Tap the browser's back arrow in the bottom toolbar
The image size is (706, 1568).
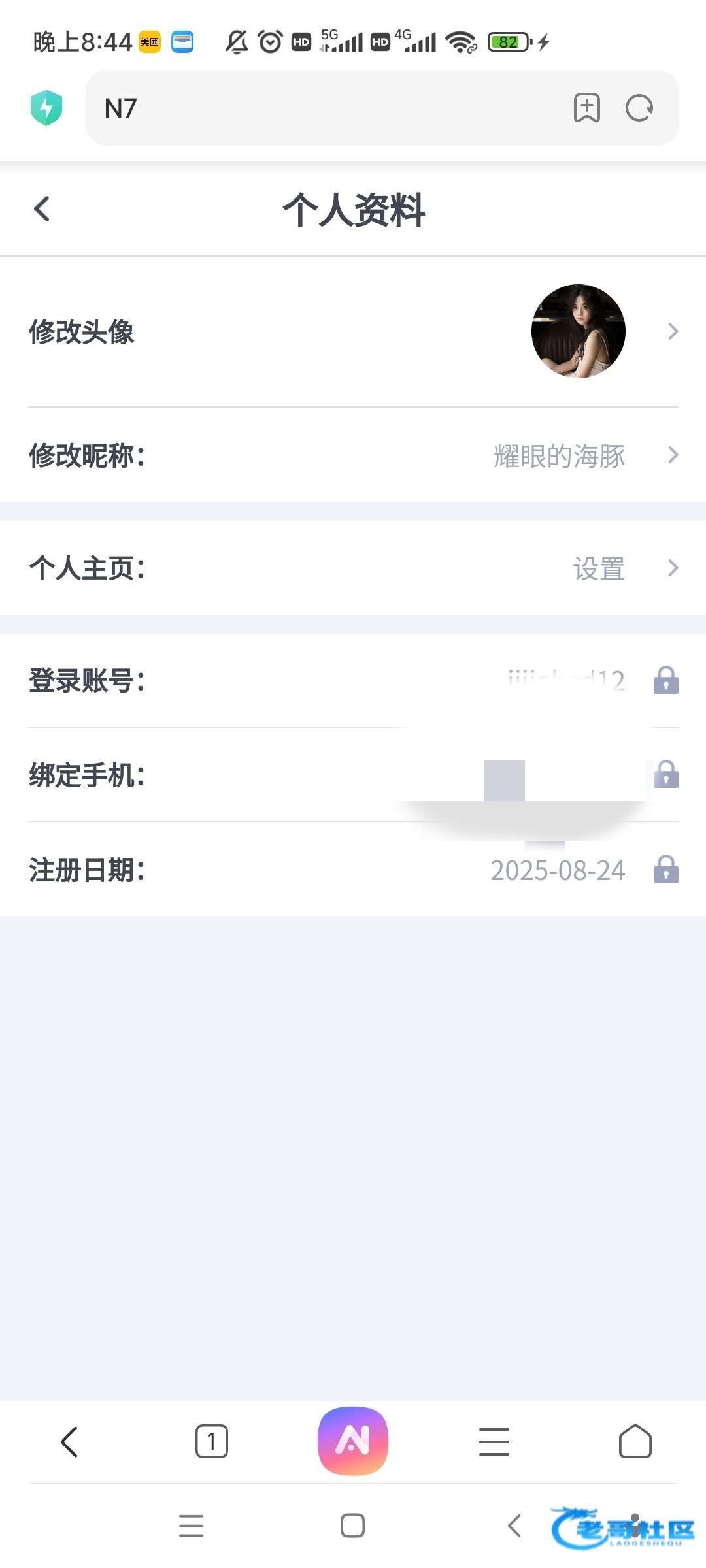click(70, 1442)
